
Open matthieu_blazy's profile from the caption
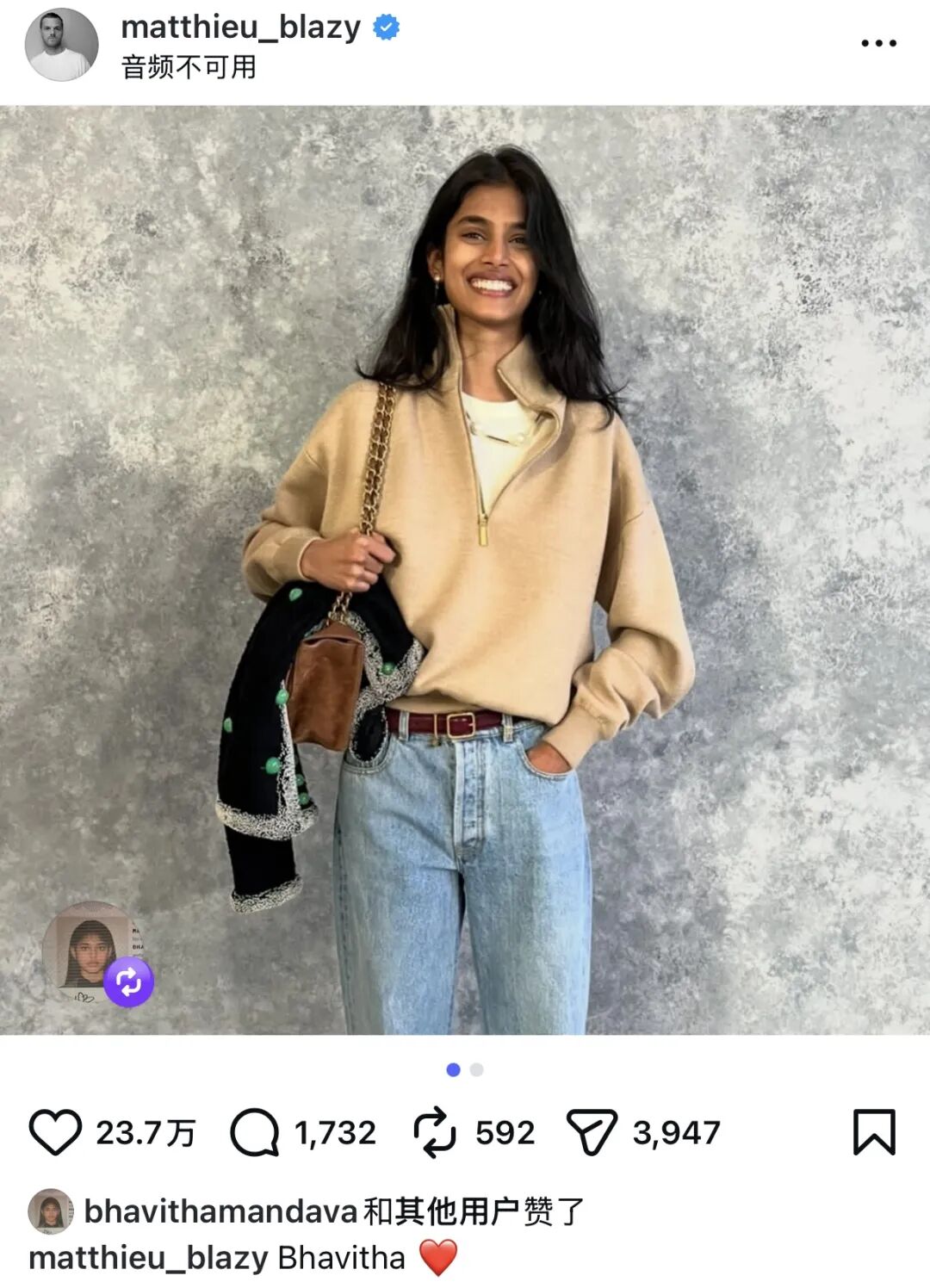(148, 1258)
